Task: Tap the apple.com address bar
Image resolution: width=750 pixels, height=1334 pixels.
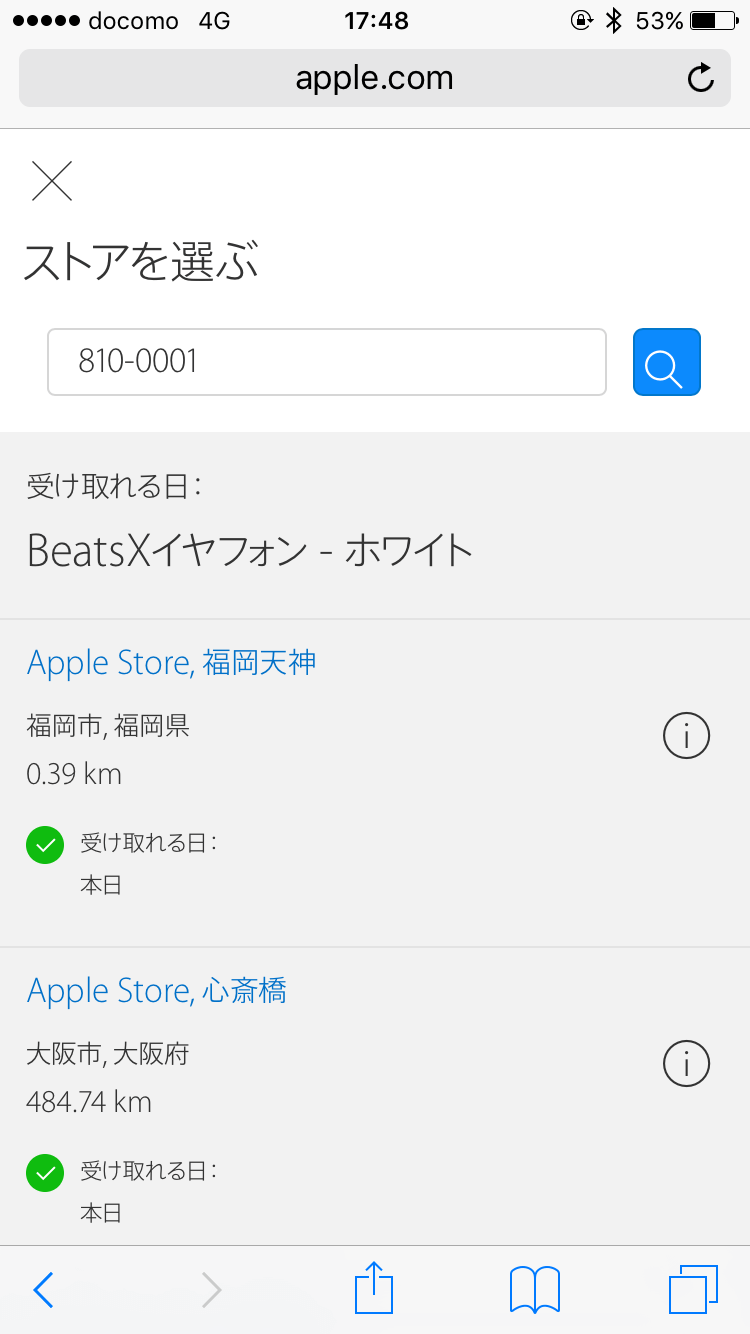Action: coord(374,78)
